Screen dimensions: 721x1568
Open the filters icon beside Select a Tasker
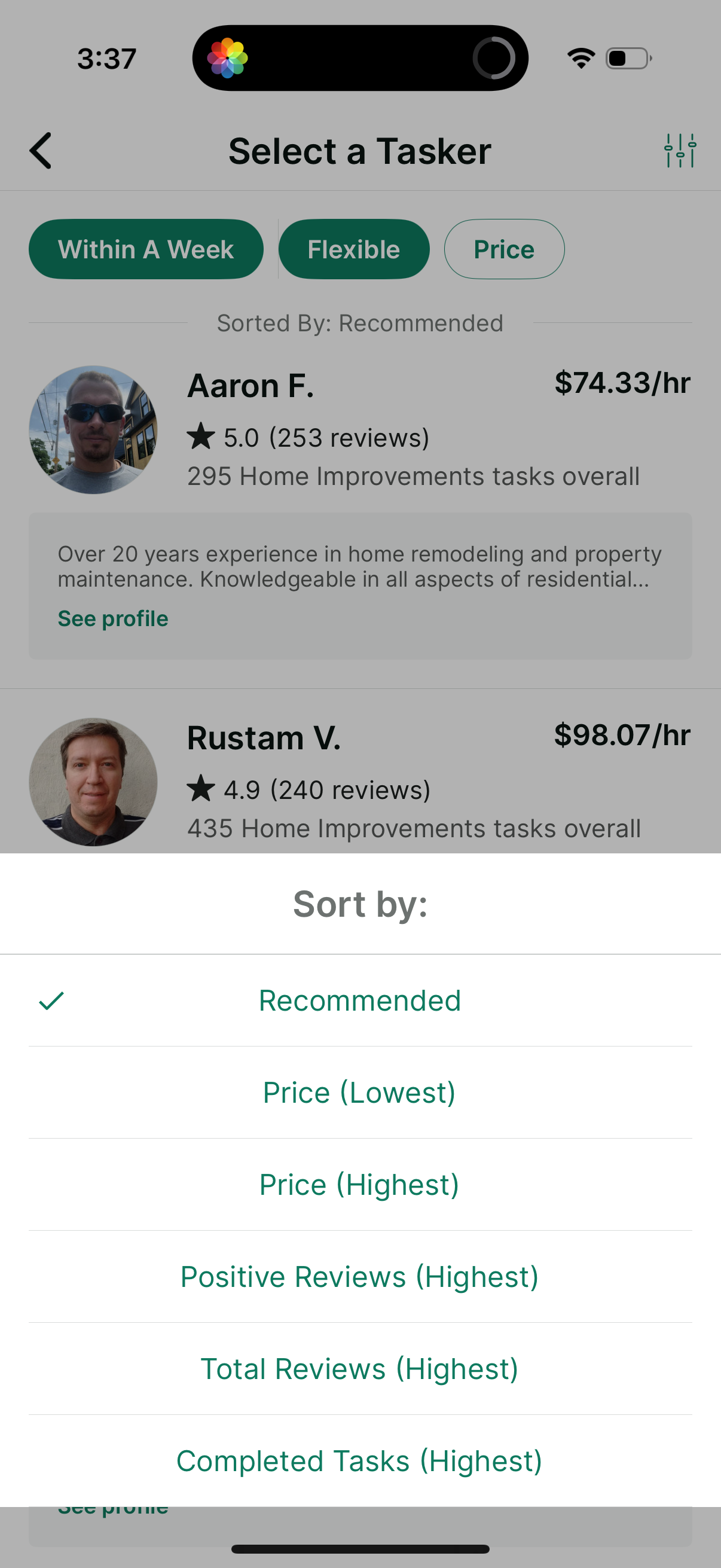[680, 150]
